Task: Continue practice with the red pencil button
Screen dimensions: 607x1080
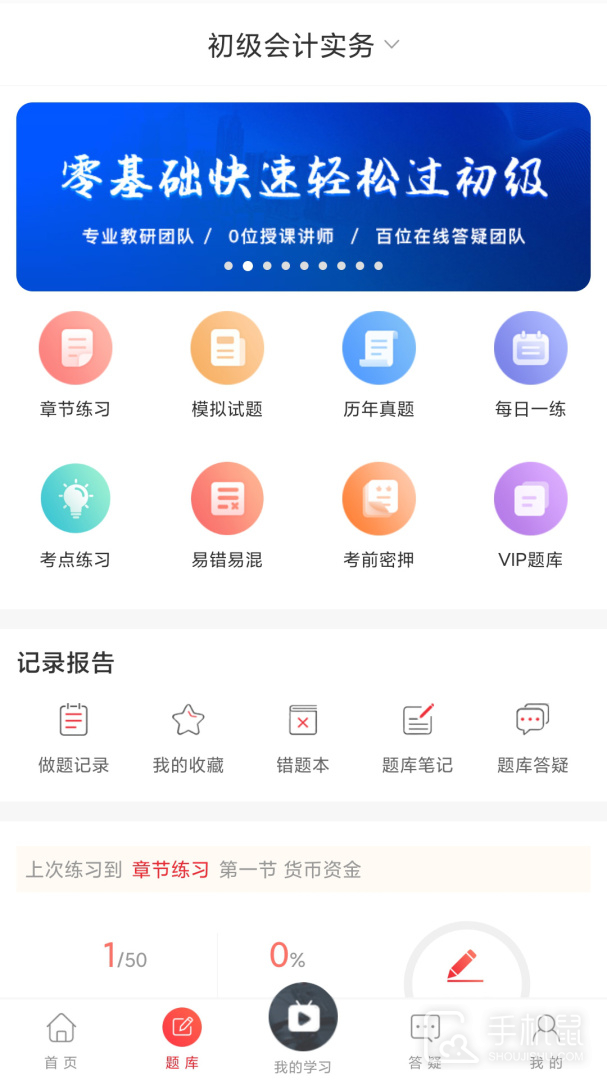Action: (x=465, y=966)
